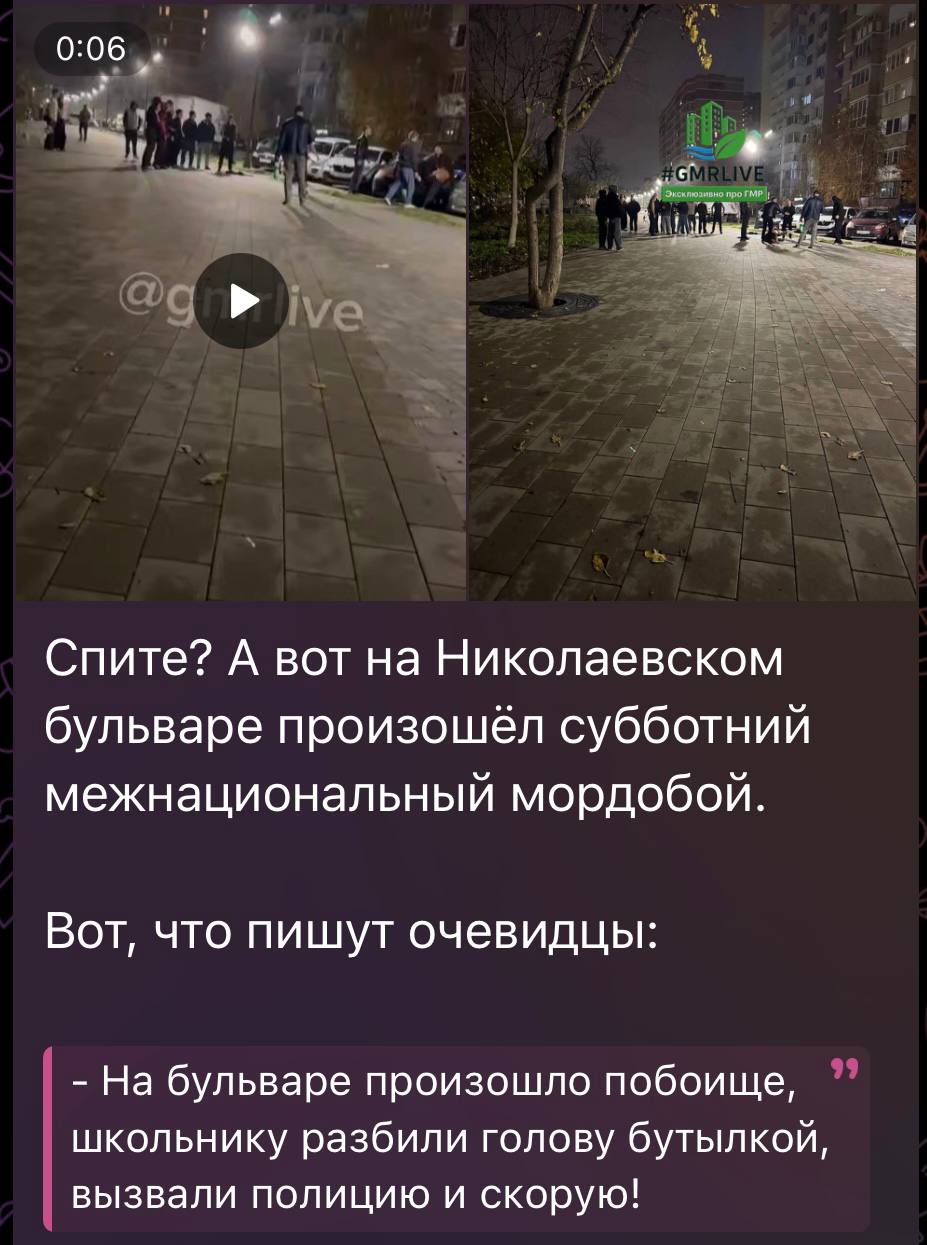Viewport: 927px width, 1245px height.
Task: Click the circular play overlay icon
Action: [240, 301]
